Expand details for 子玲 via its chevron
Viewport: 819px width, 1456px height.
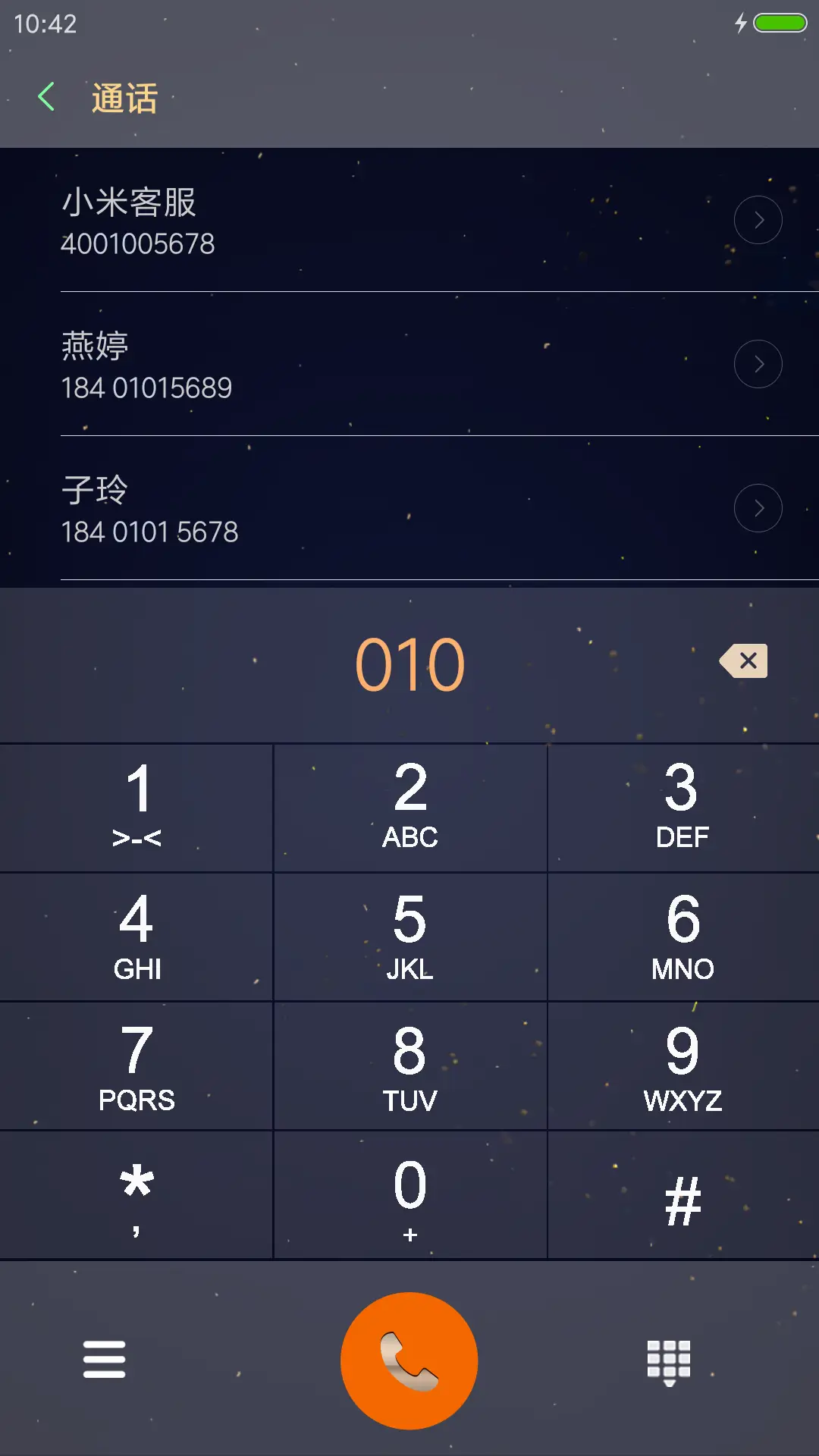pyautogui.click(x=758, y=508)
